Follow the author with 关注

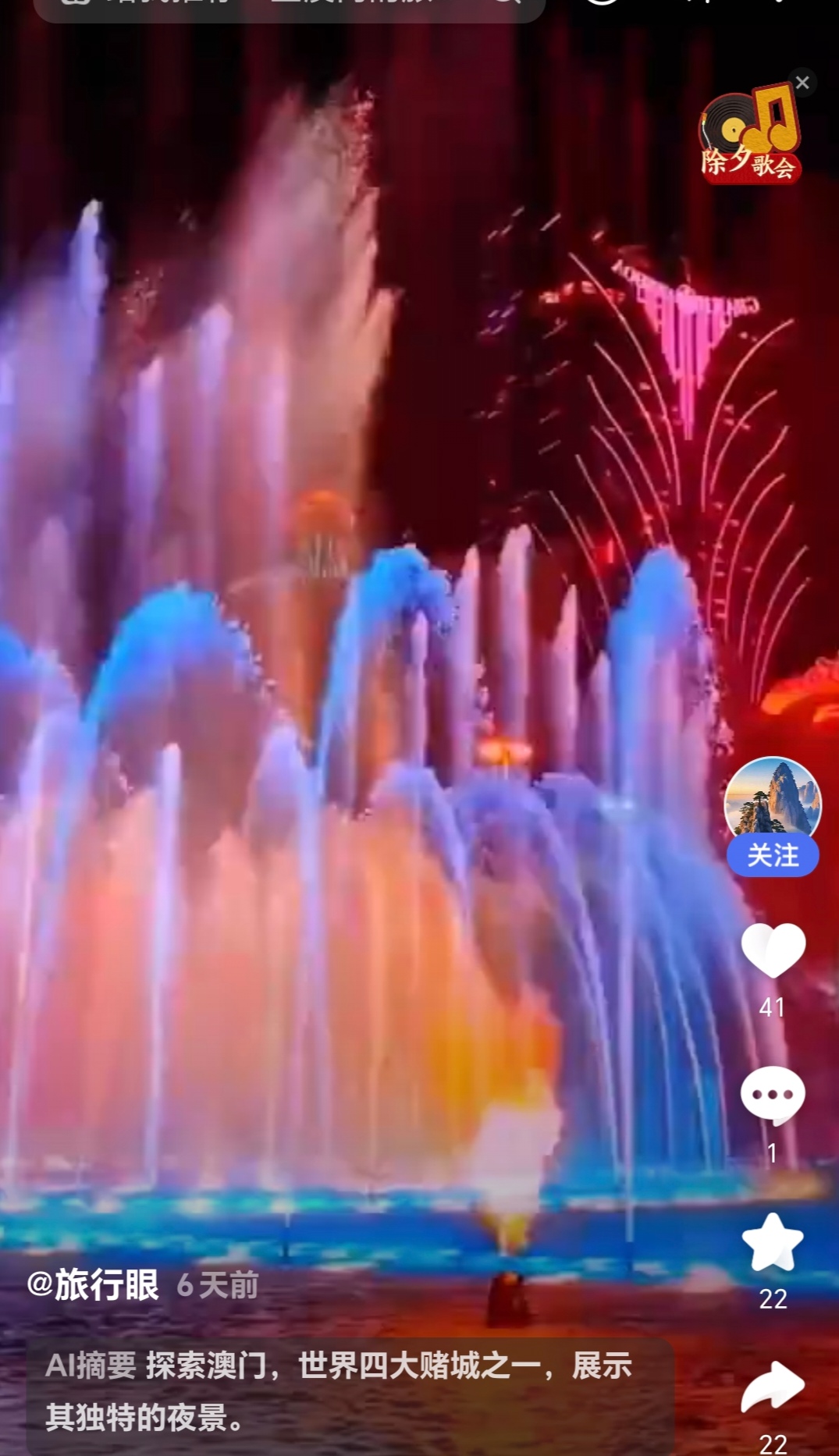point(773,856)
